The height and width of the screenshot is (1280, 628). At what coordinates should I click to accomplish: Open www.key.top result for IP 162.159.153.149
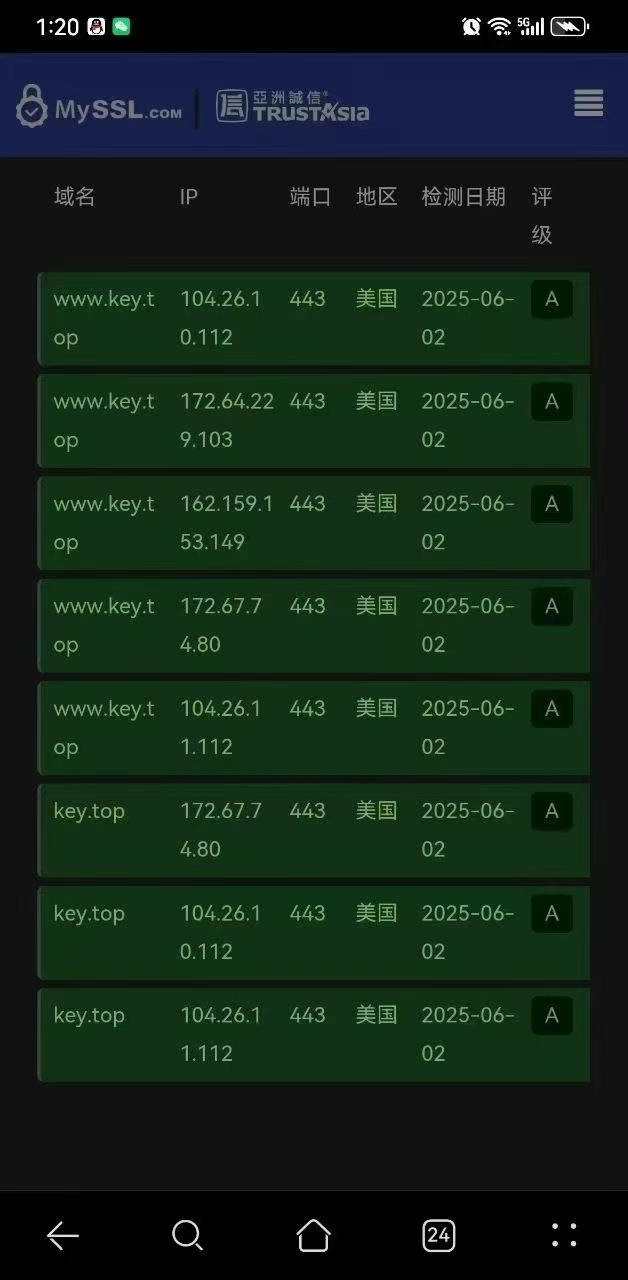314,523
